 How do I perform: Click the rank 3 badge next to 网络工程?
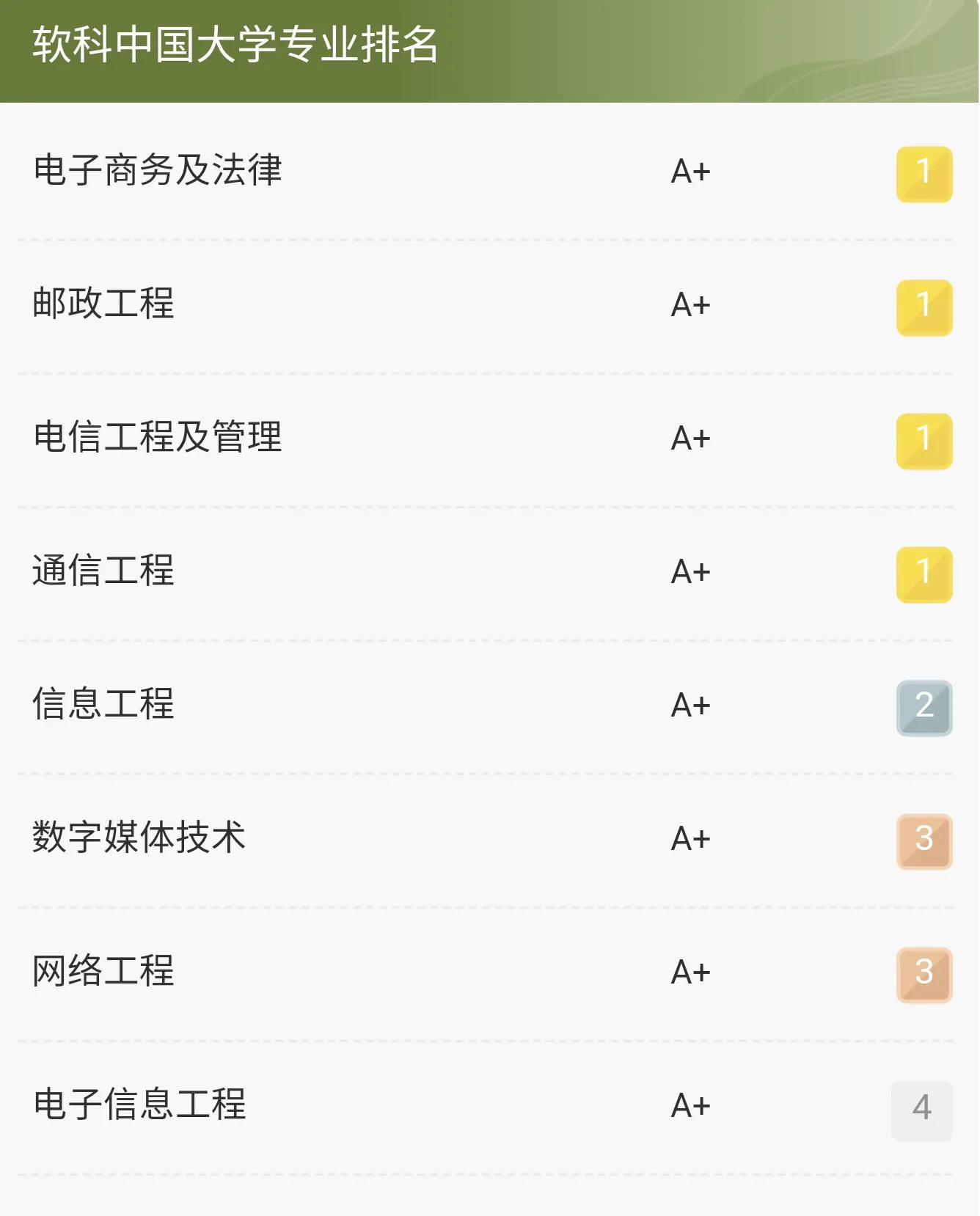coord(924,973)
